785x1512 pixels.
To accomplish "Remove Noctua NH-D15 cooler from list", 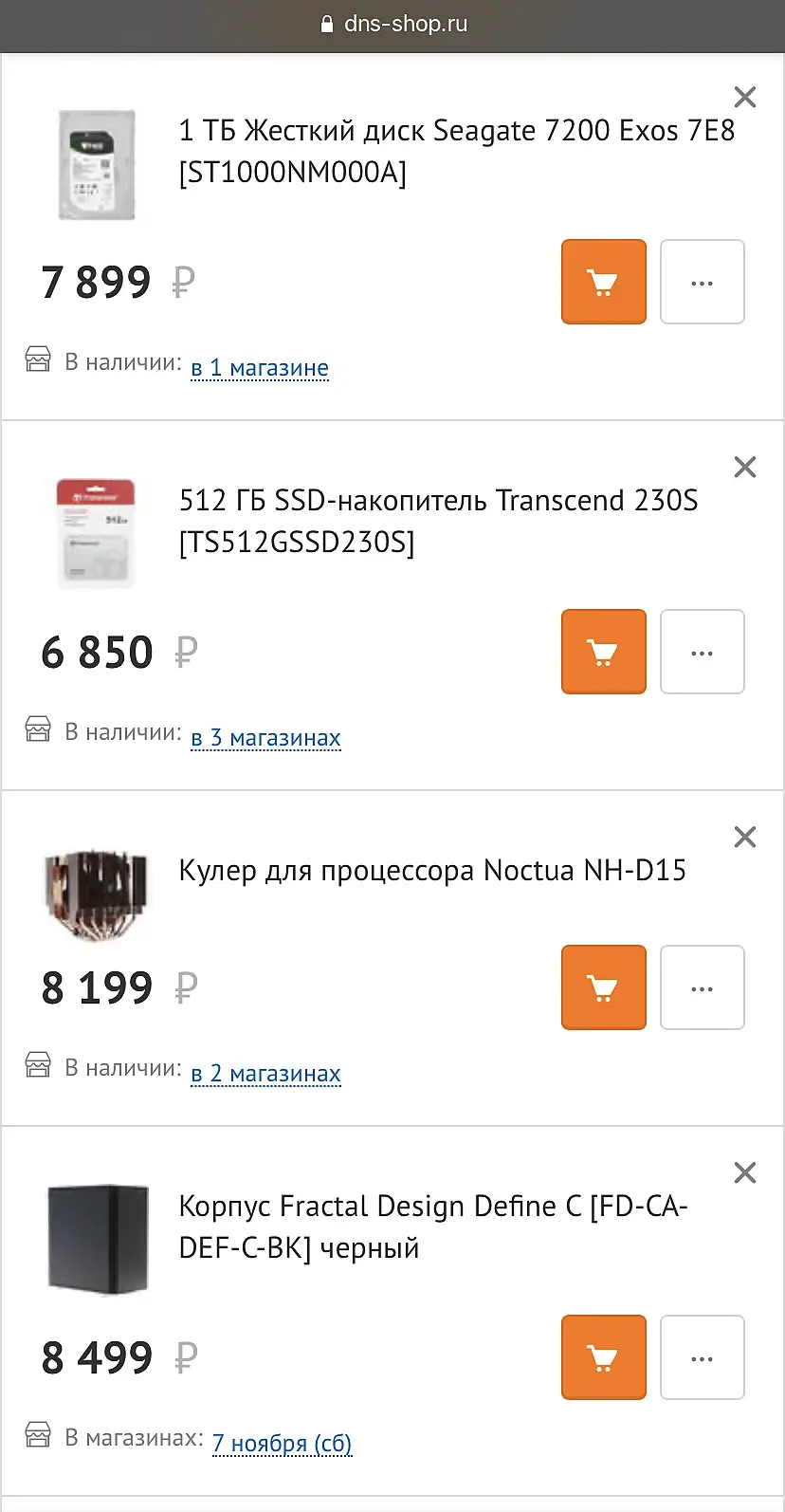I will click(x=745, y=837).
